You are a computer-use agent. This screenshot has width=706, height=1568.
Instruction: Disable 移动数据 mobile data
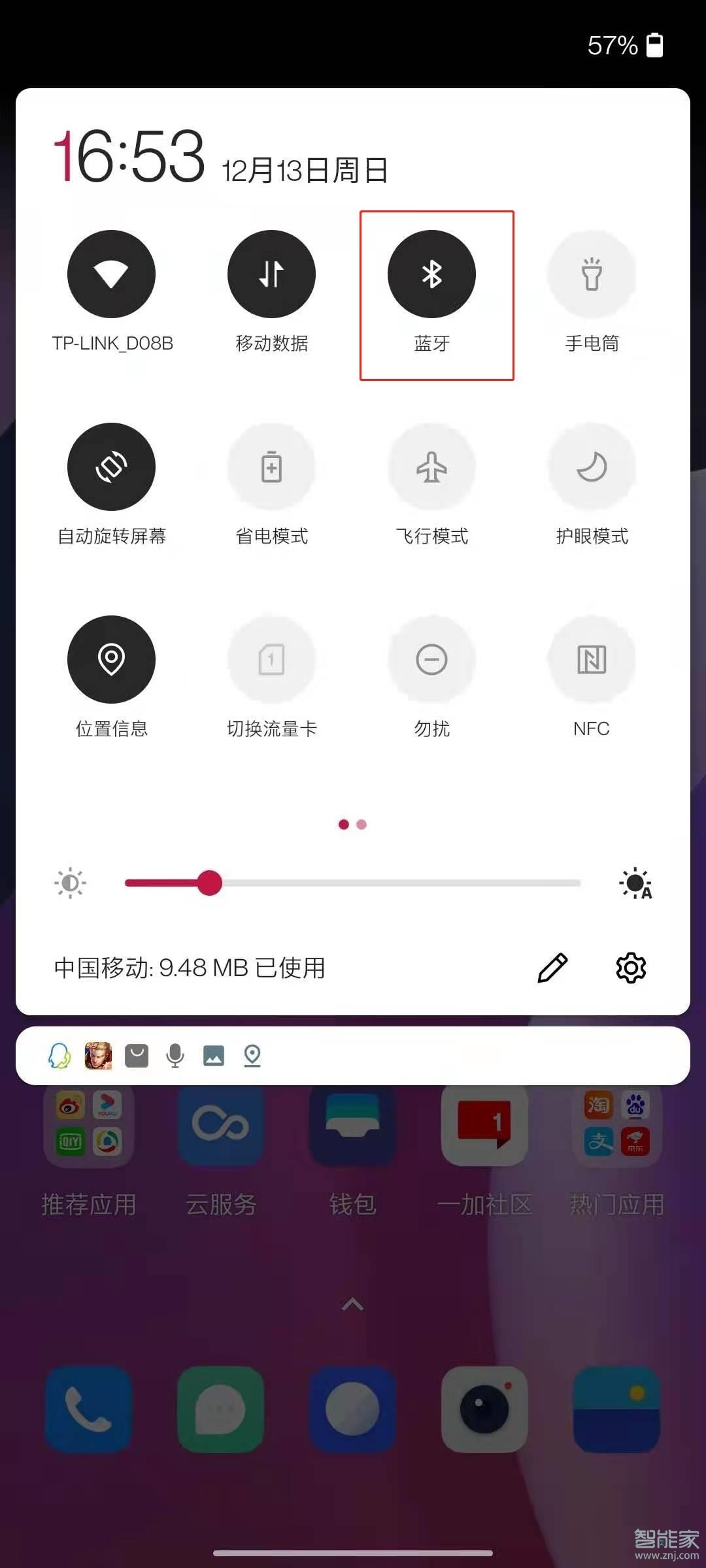[x=271, y=274]
